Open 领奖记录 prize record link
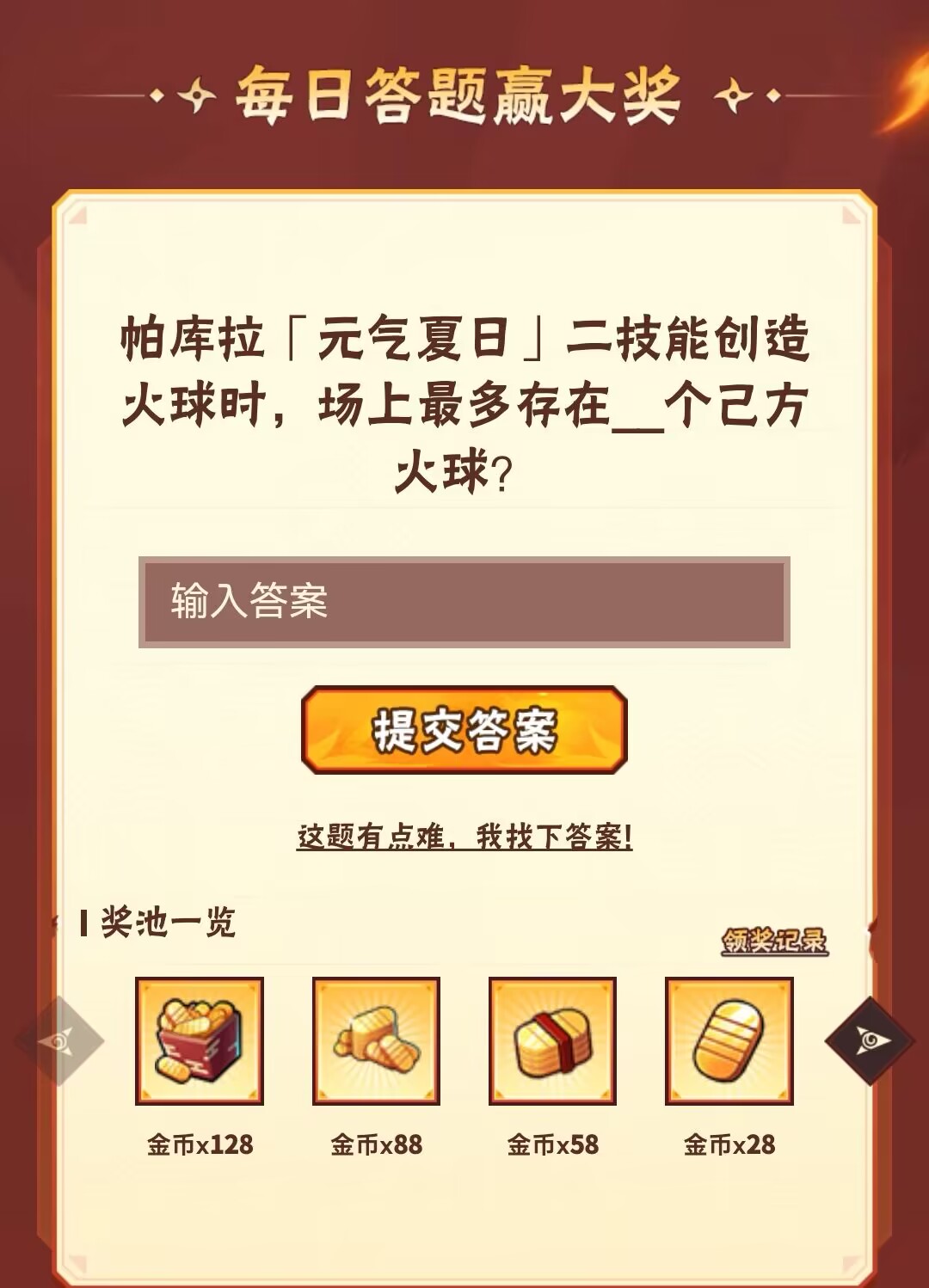This screenshot has width=929, height=1288. [x=774, y=941]
